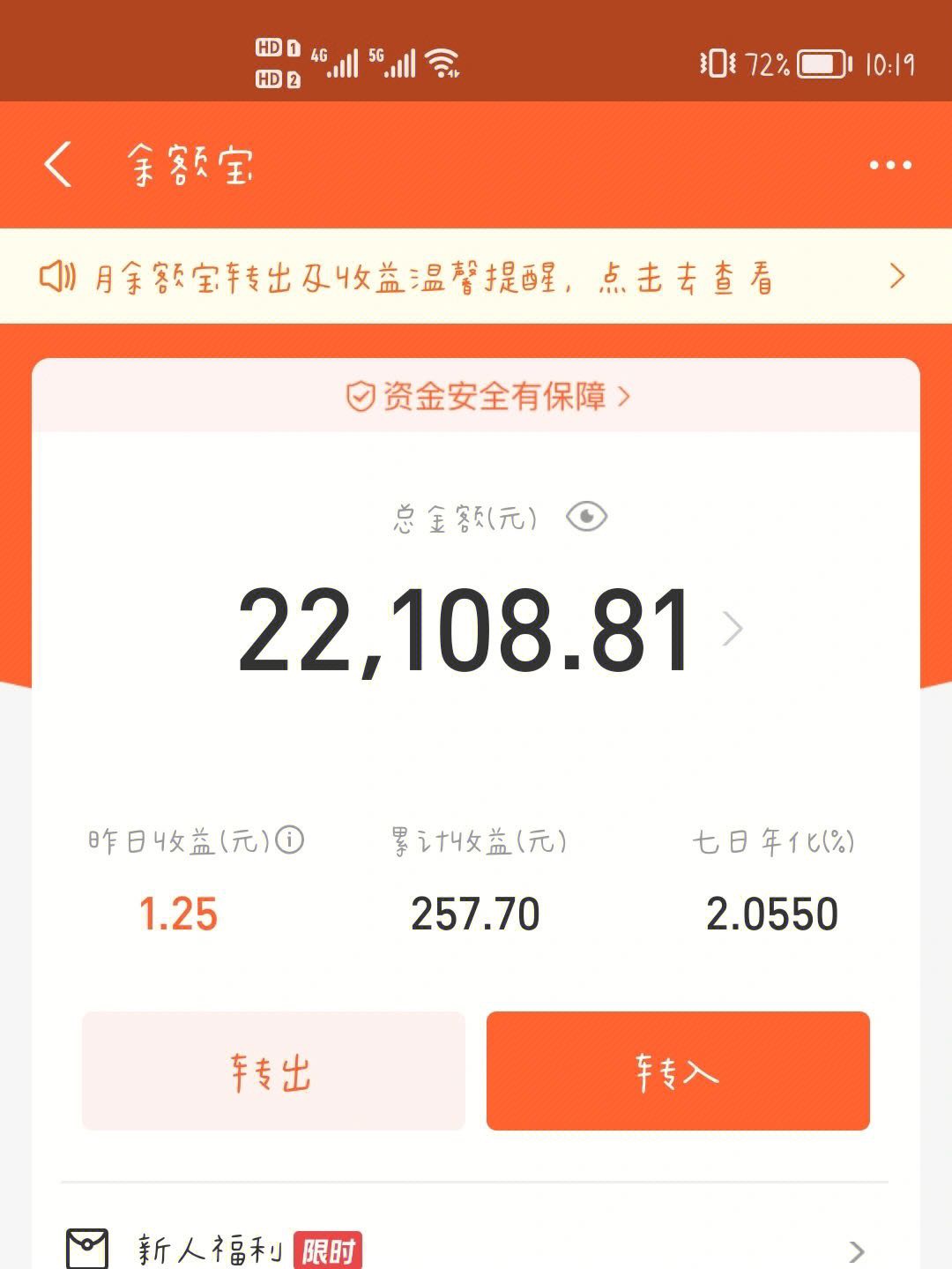Tap the 转出 button
952x1269 pixels.
click(272, 1071)
